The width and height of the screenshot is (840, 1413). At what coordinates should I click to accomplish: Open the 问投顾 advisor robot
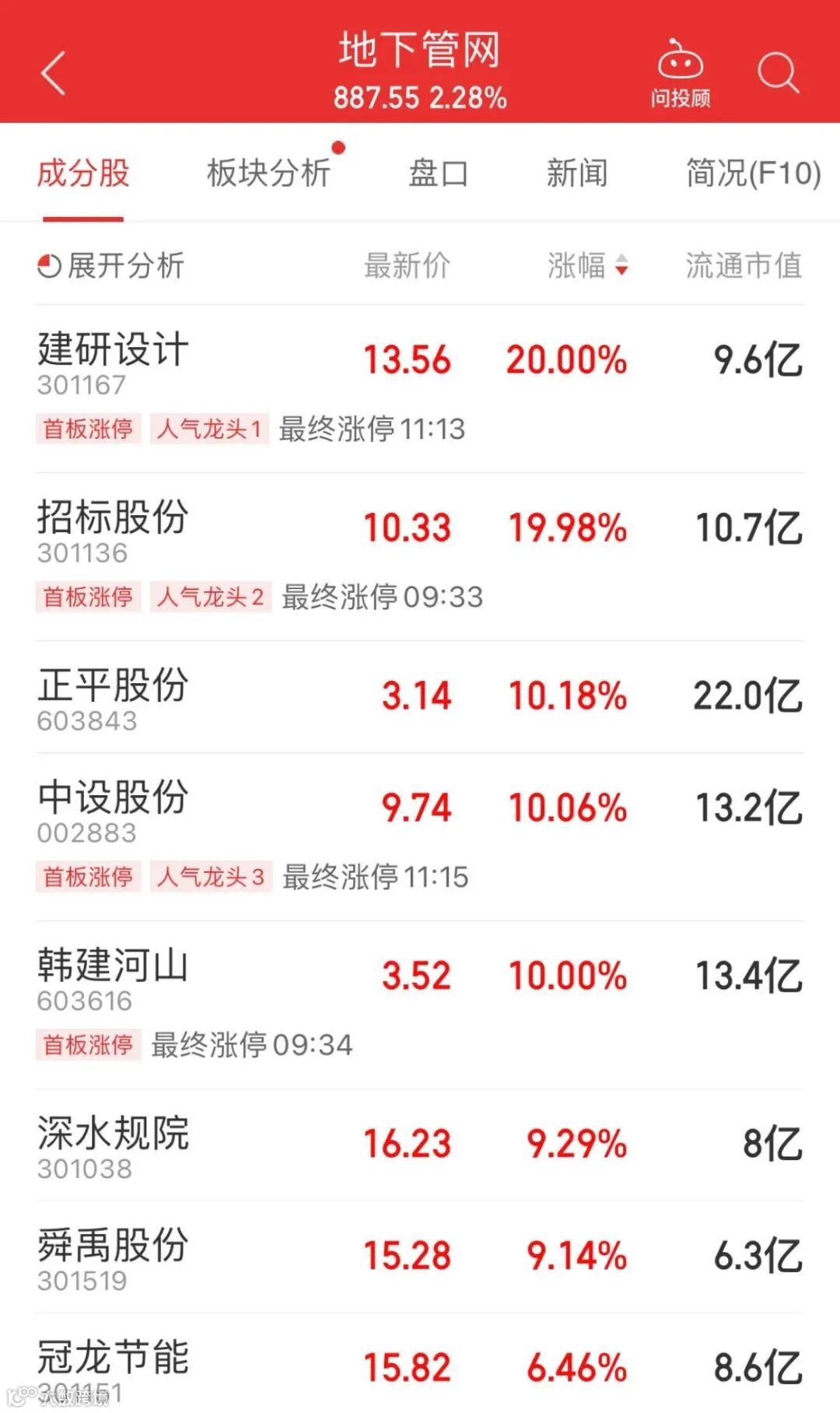pyautogui.click(x=681, y=73)
